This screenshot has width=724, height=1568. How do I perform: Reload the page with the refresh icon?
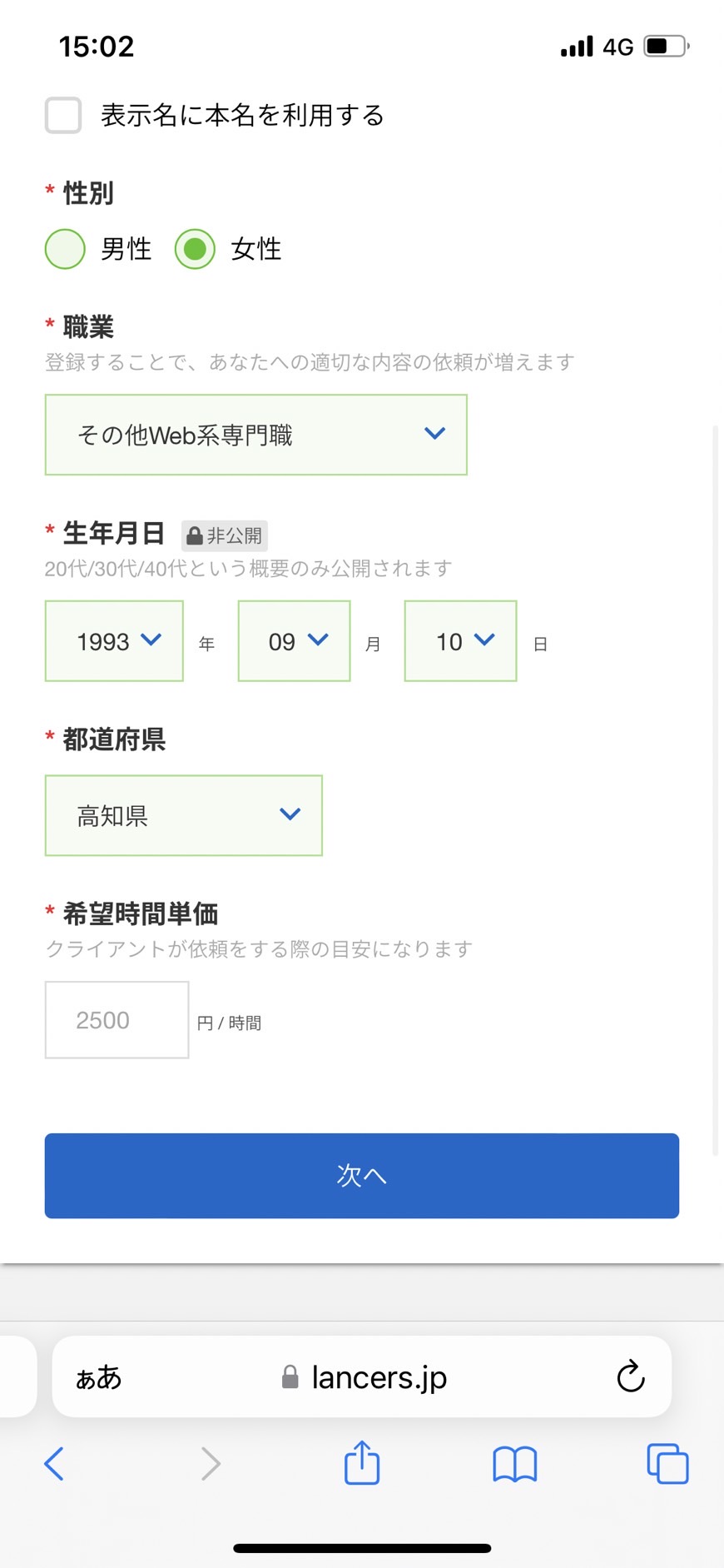pyautogui.click(x=631, y=1376)
